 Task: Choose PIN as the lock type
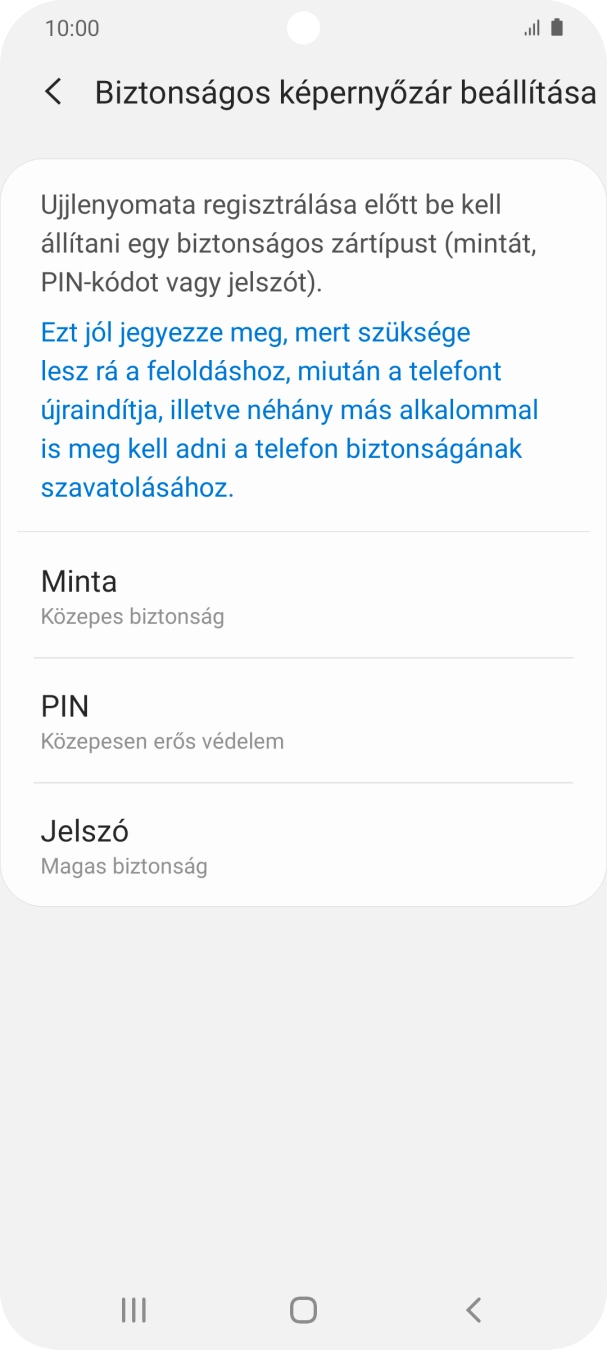coord(302,721)
